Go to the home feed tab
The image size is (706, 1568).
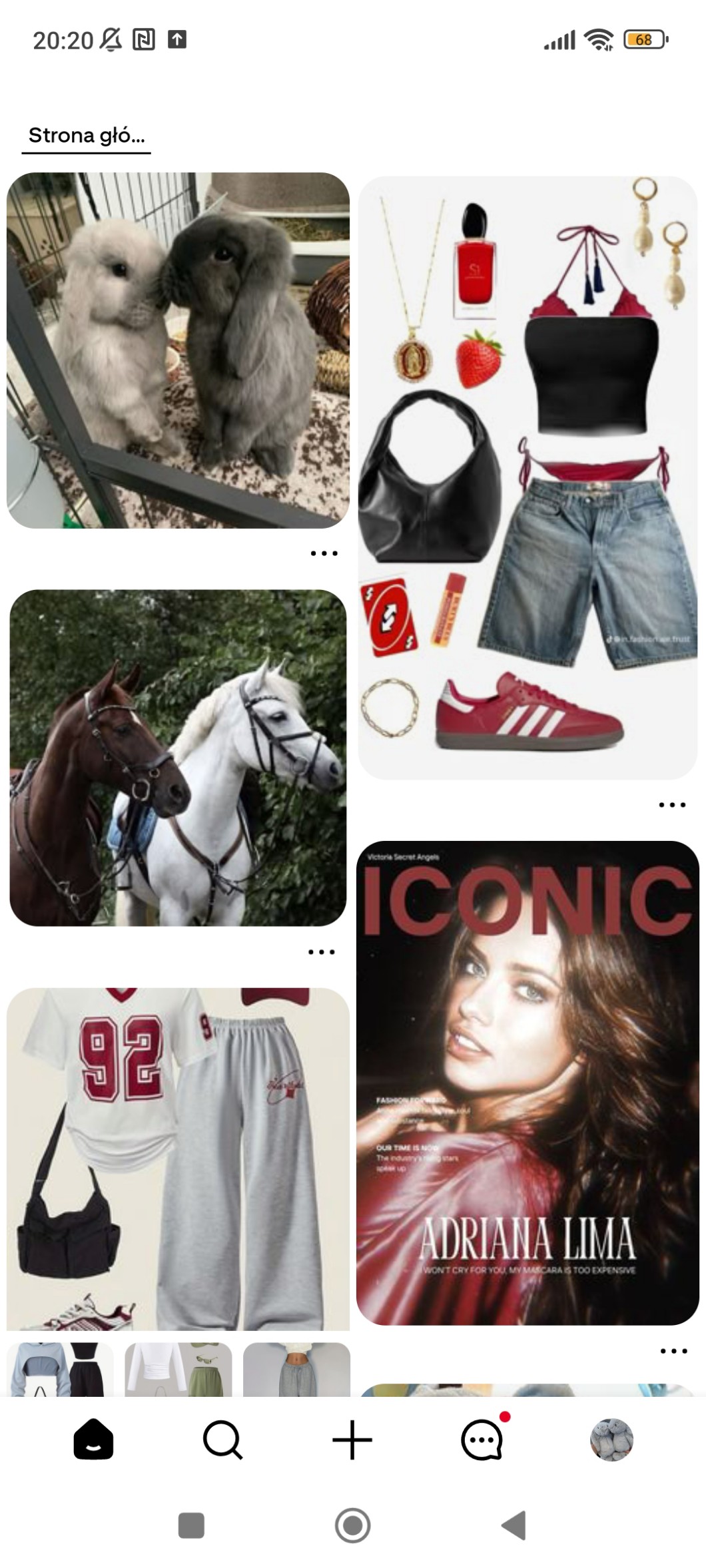[x=93, y=1439]
